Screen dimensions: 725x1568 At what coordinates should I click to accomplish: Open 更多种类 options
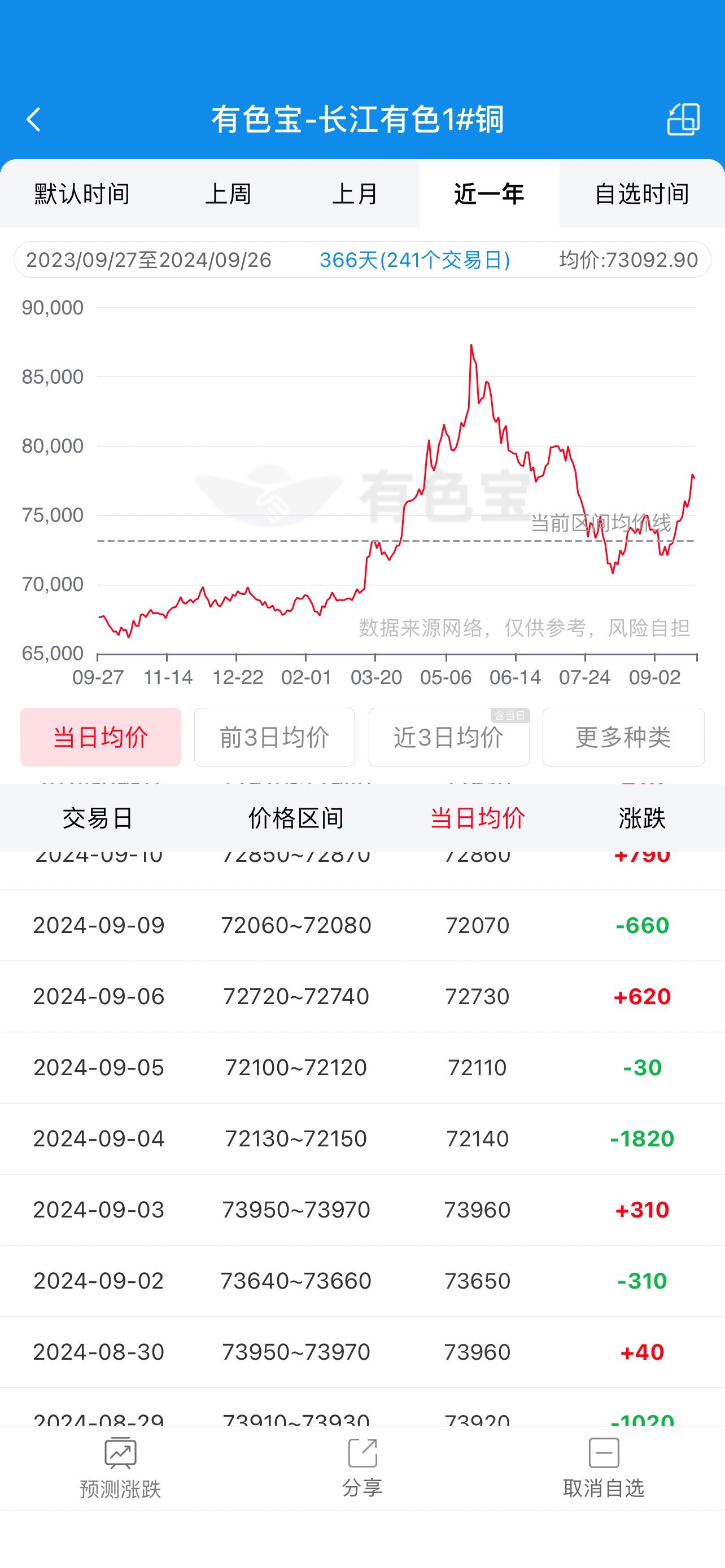point(623,737)
